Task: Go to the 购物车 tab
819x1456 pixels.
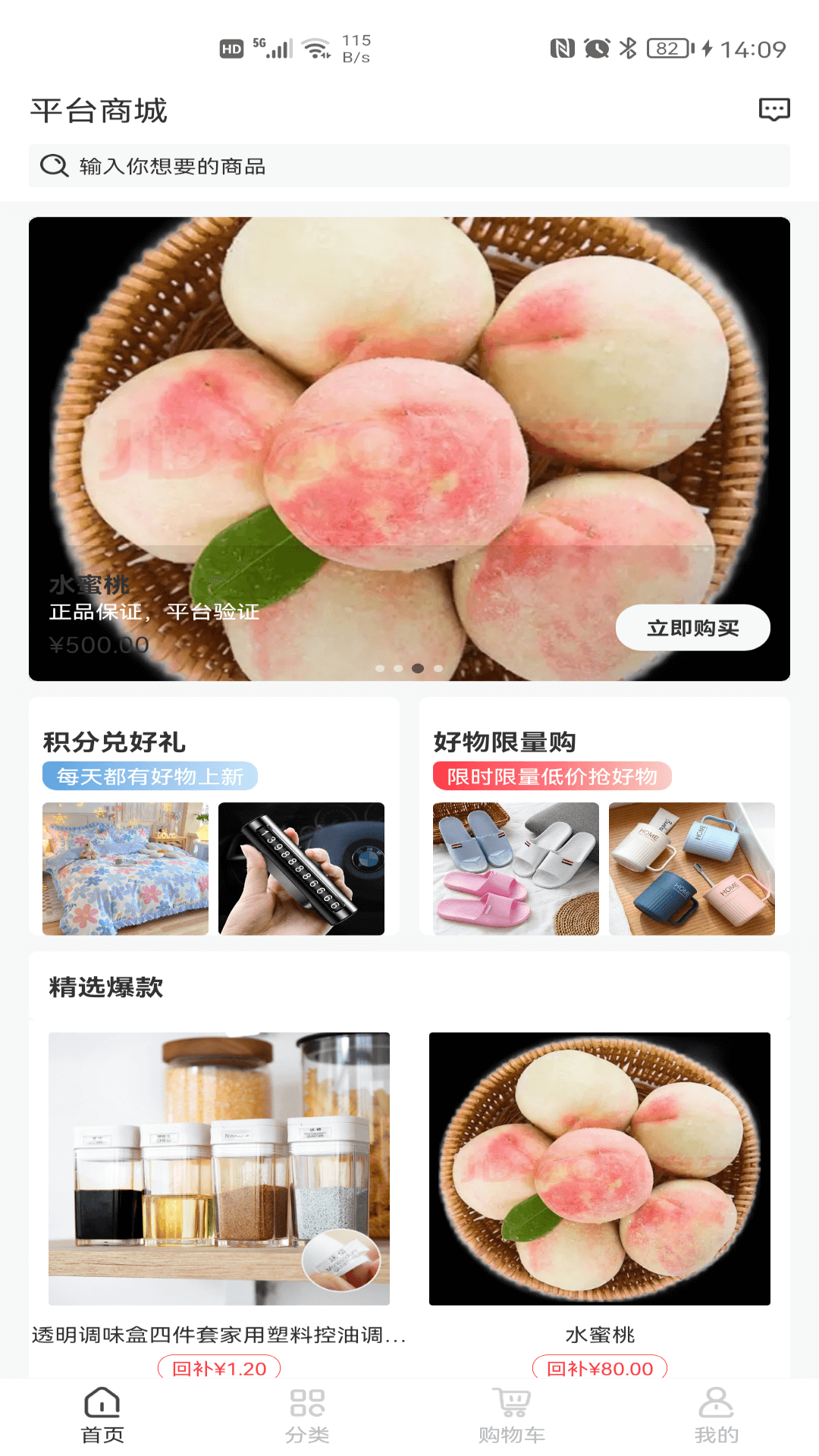Action: coord(512,1416)
